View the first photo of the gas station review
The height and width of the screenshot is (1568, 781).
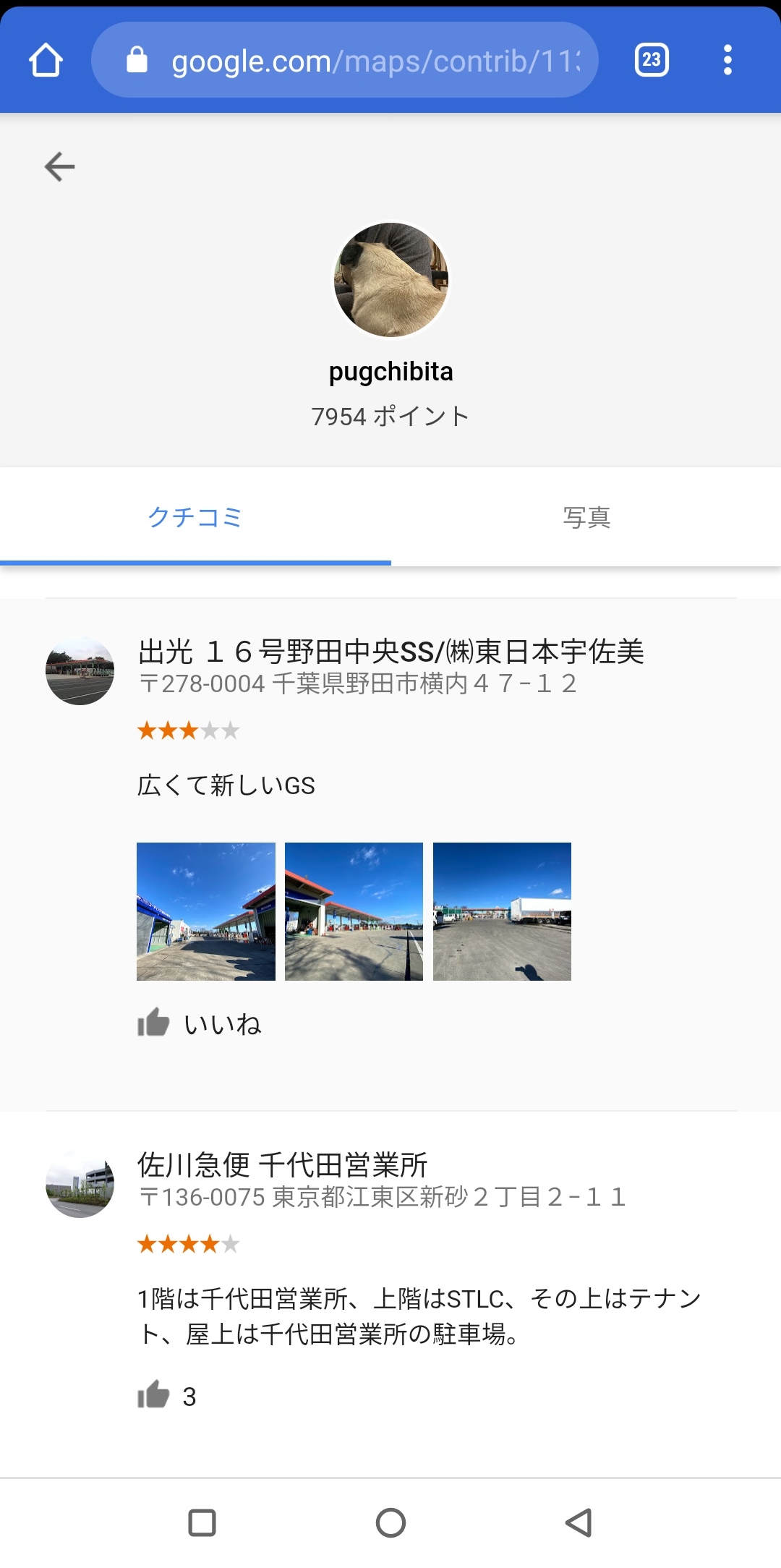(206, 911)
